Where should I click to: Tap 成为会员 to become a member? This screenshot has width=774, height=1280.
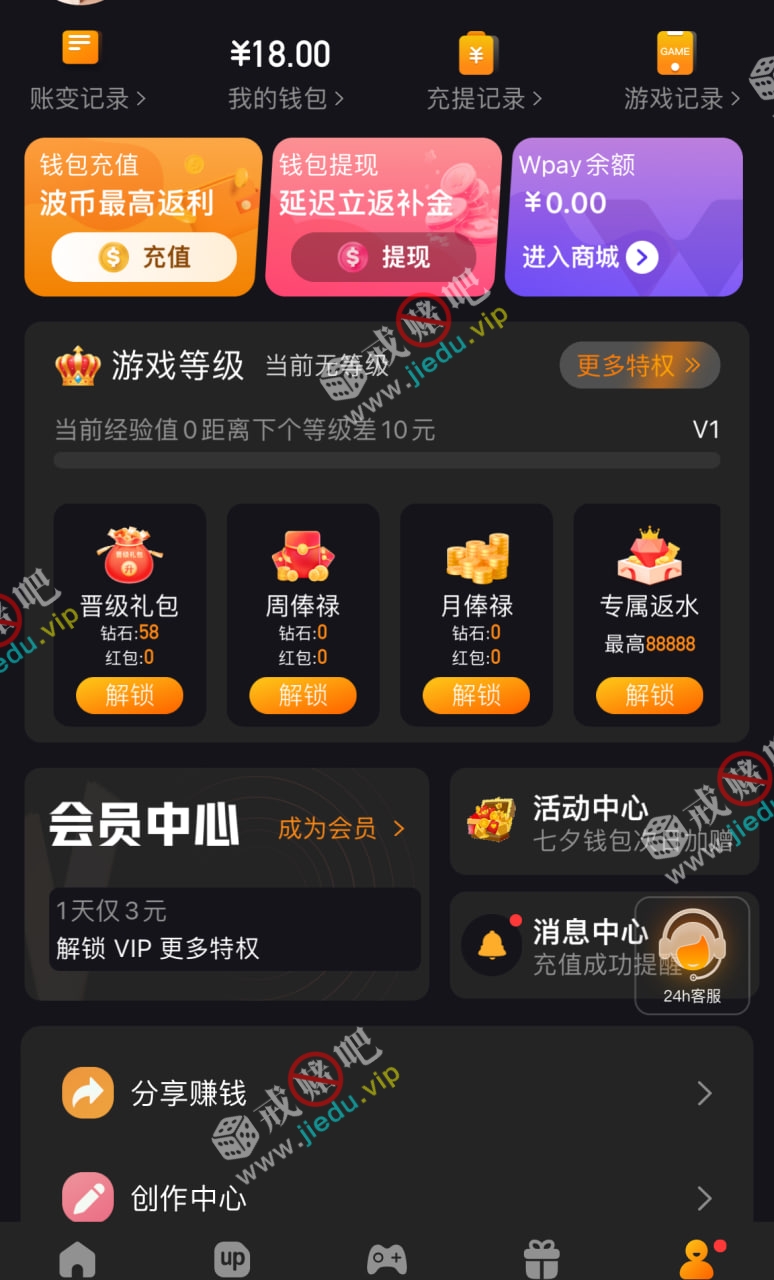(341, 828)
